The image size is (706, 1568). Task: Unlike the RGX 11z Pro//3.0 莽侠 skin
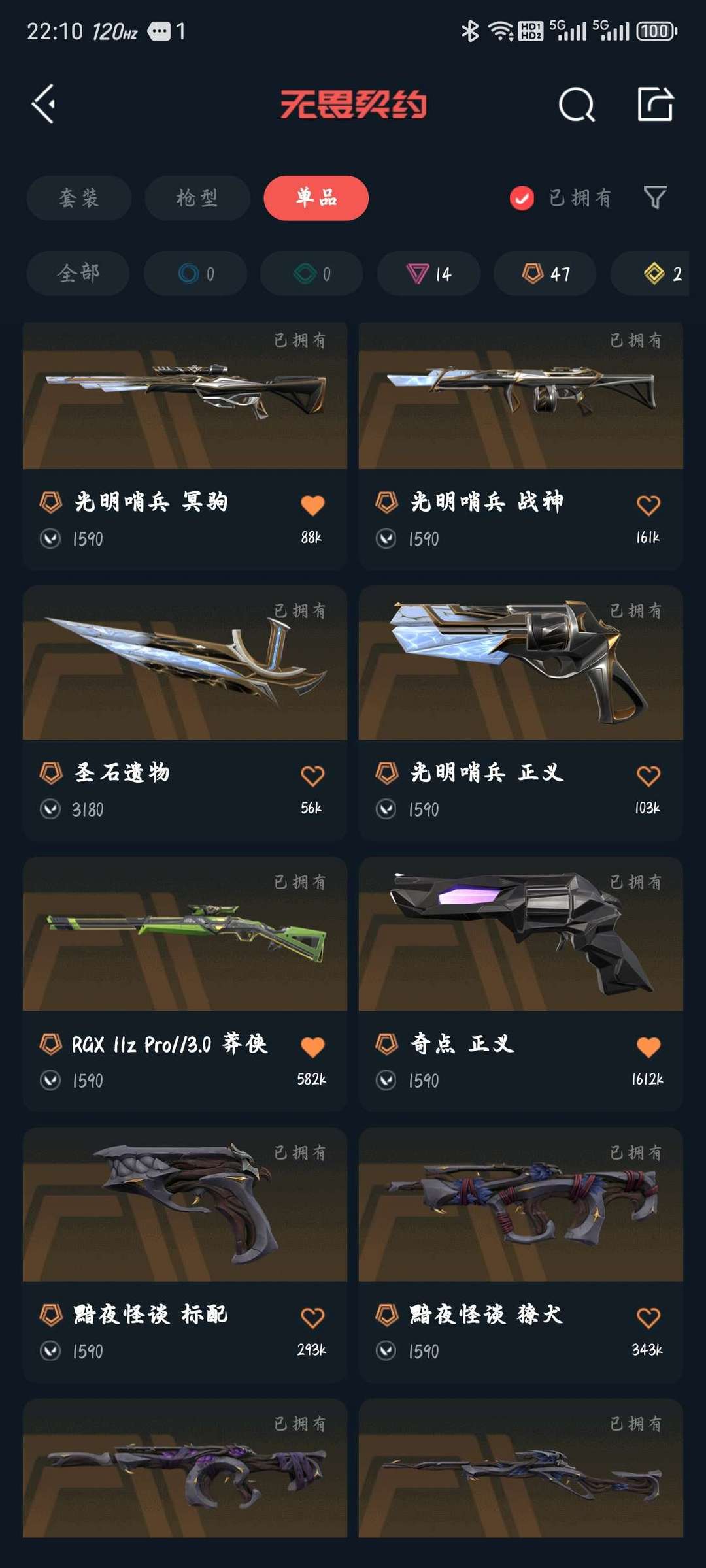(312, 1047)
